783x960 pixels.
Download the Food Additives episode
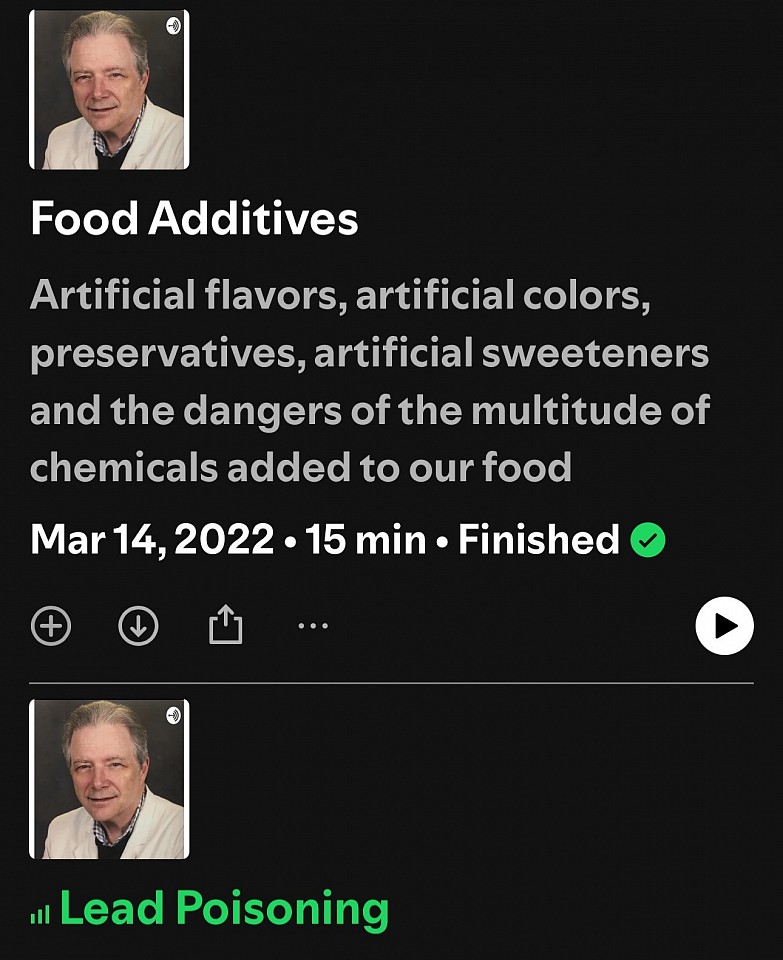(138, 627)
